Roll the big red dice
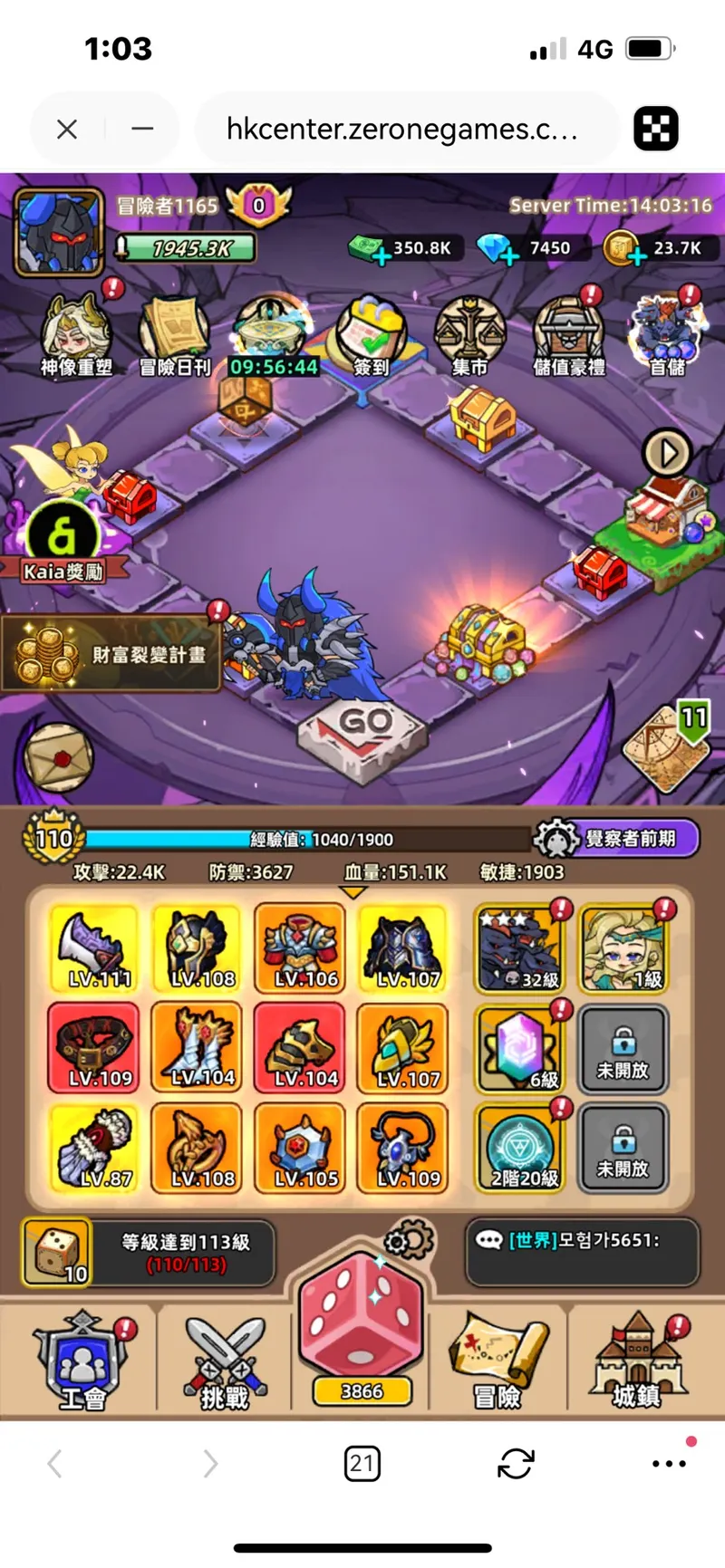Viewport: 725px width, 1568px height. 362,1315
